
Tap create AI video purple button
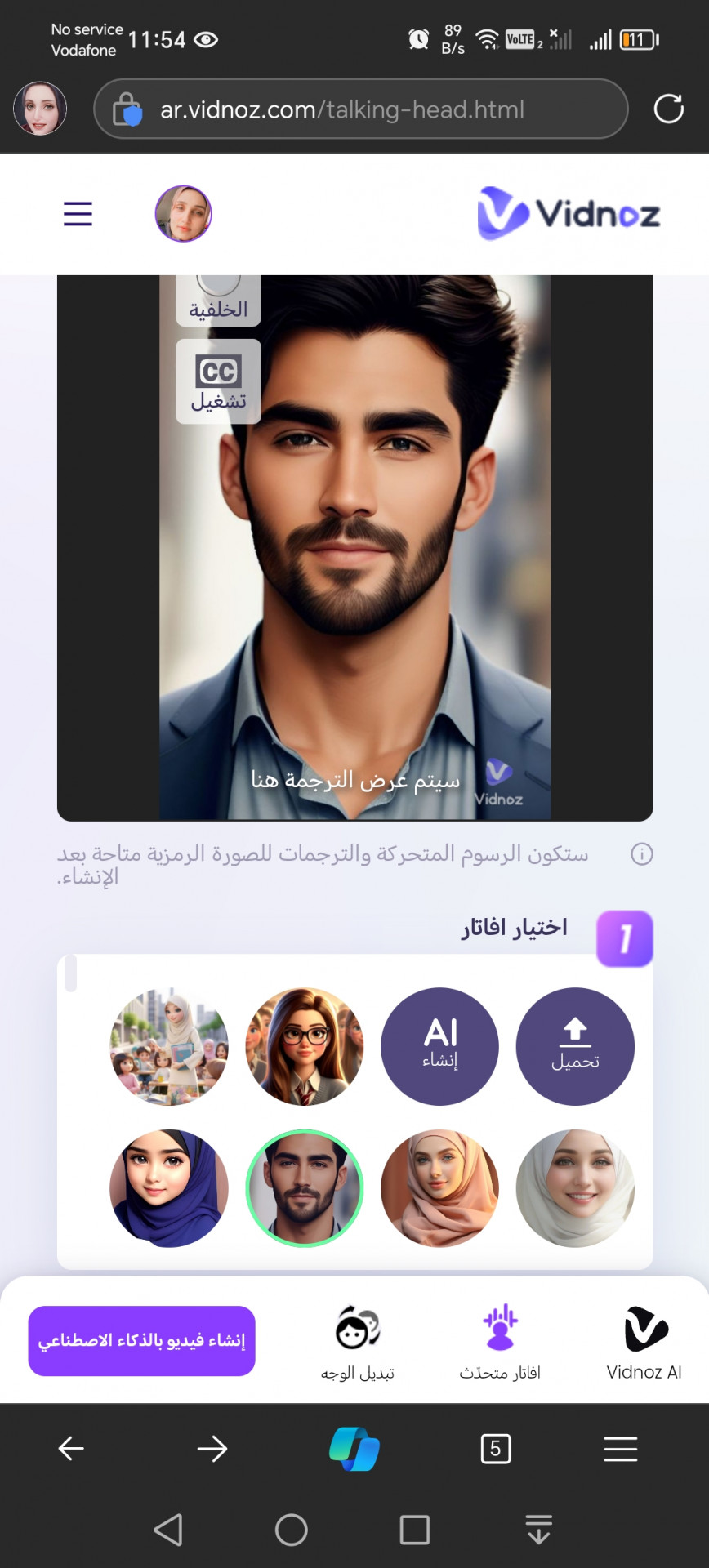pos(142,1340)
